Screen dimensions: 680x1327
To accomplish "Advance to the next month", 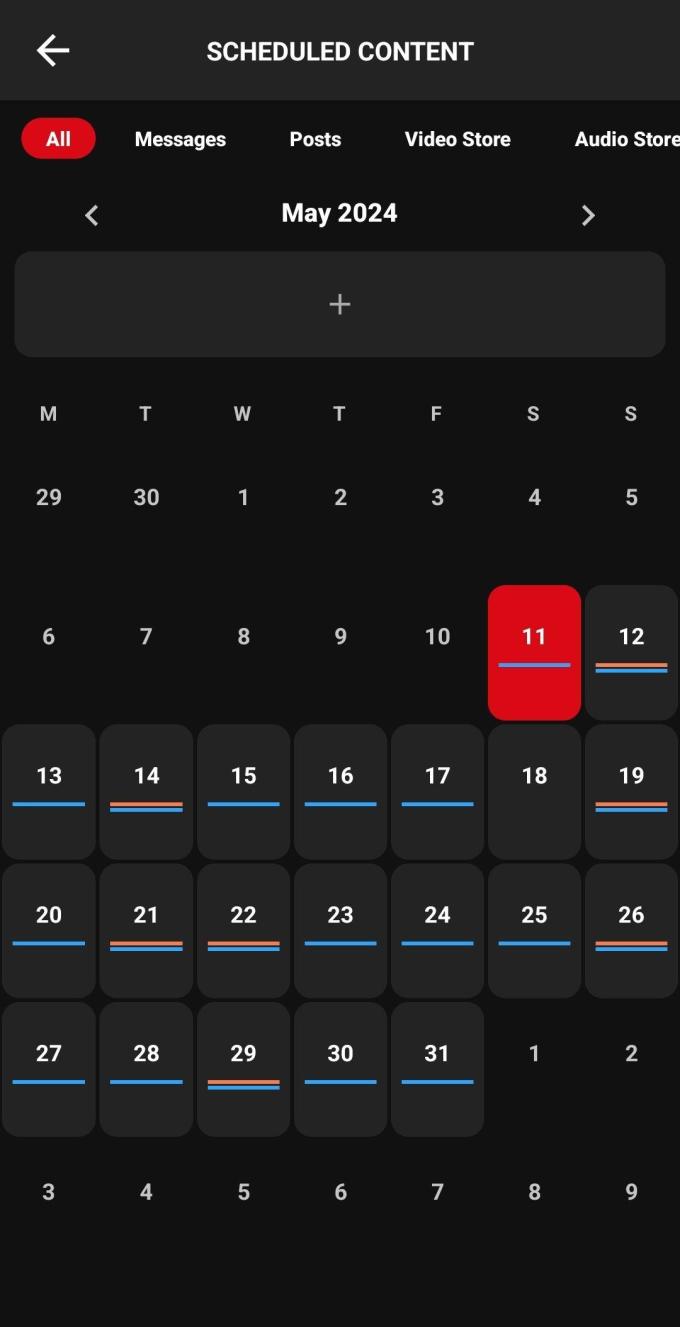I will coord(588,215).
